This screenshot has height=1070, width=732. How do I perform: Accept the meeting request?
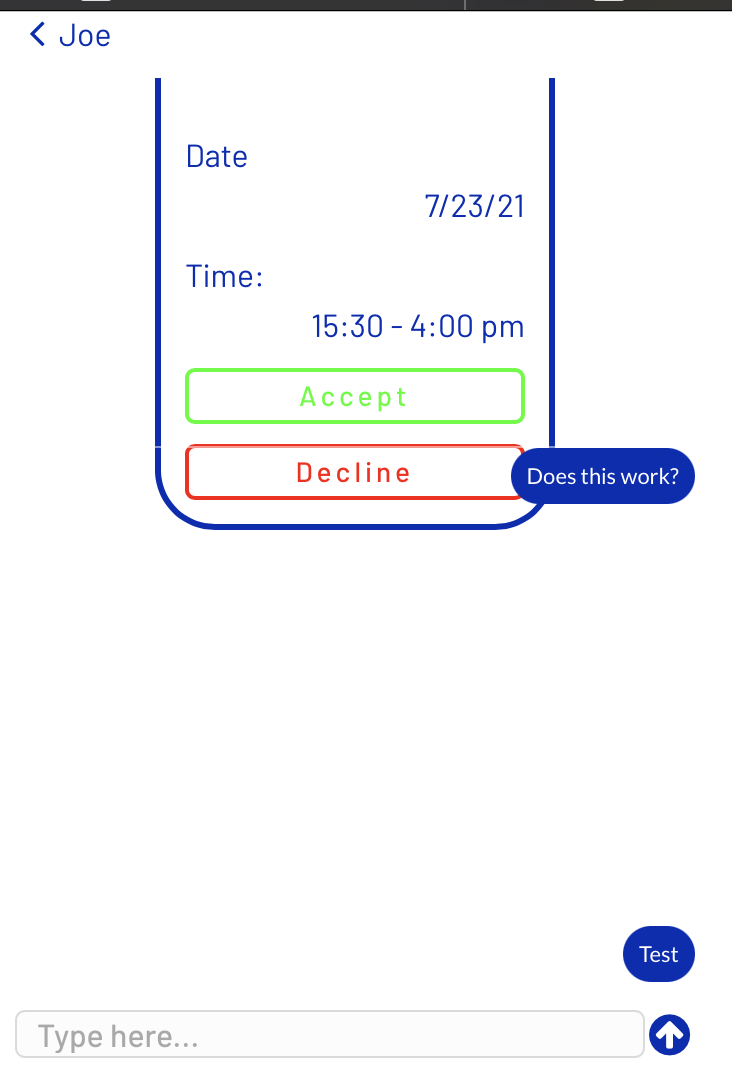354,397
